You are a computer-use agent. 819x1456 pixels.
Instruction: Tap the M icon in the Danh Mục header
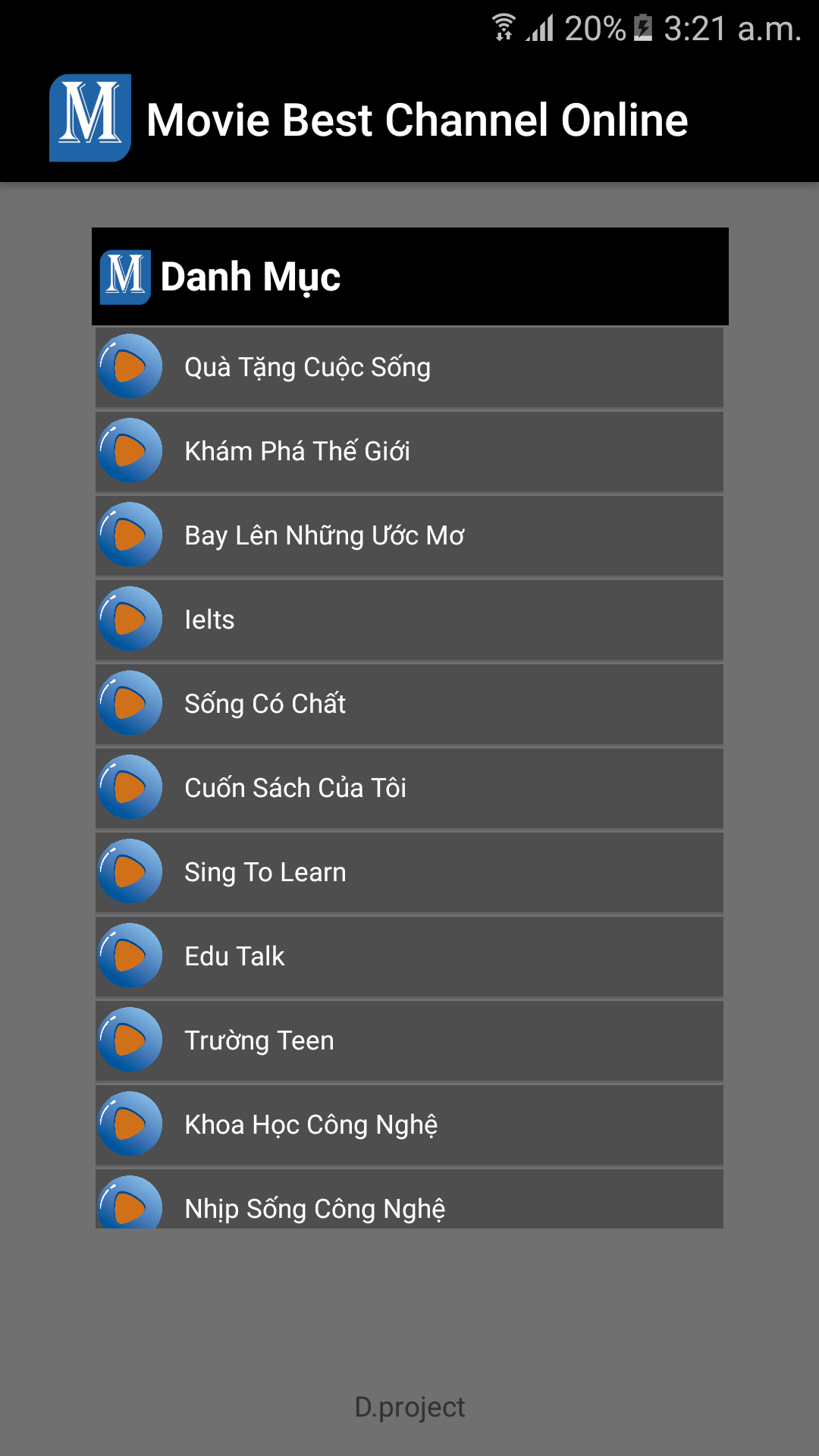(x=127, y=276)
